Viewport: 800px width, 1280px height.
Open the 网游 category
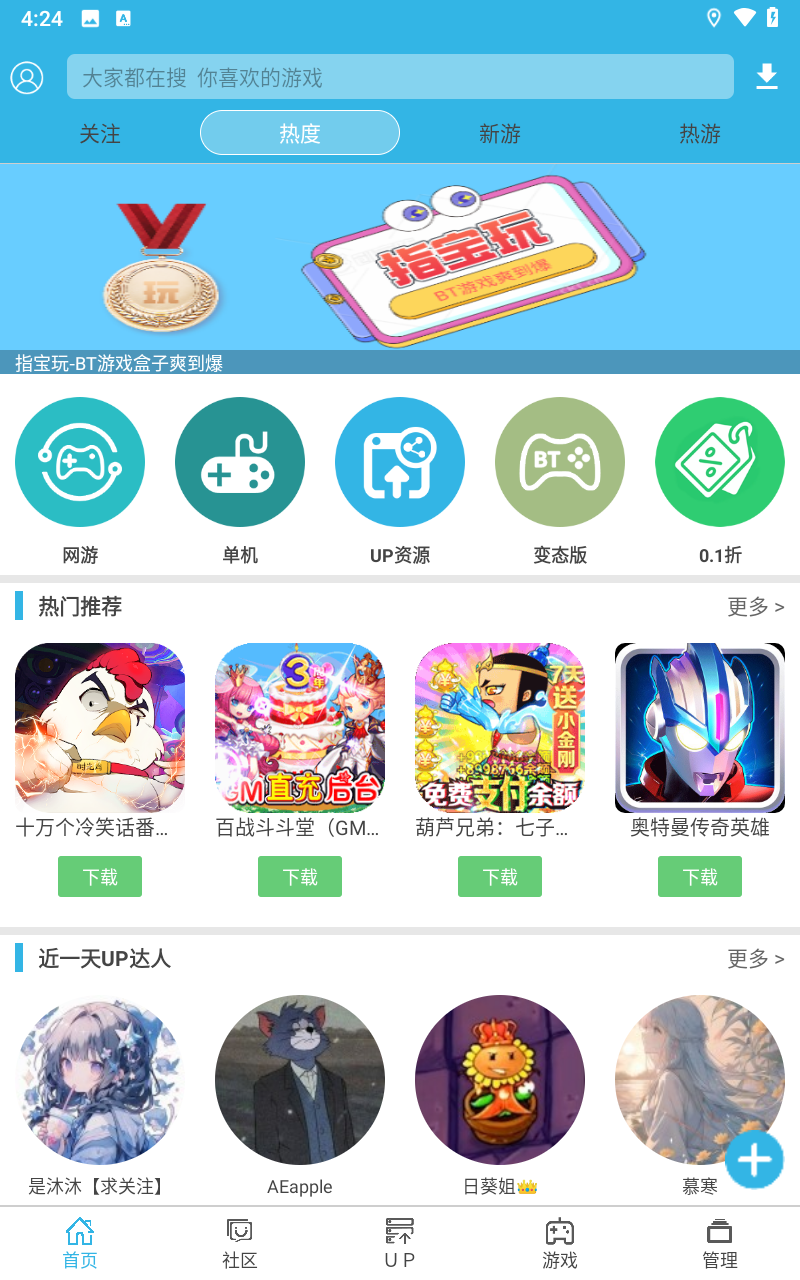pyautogui.click(x=80, y=462)
